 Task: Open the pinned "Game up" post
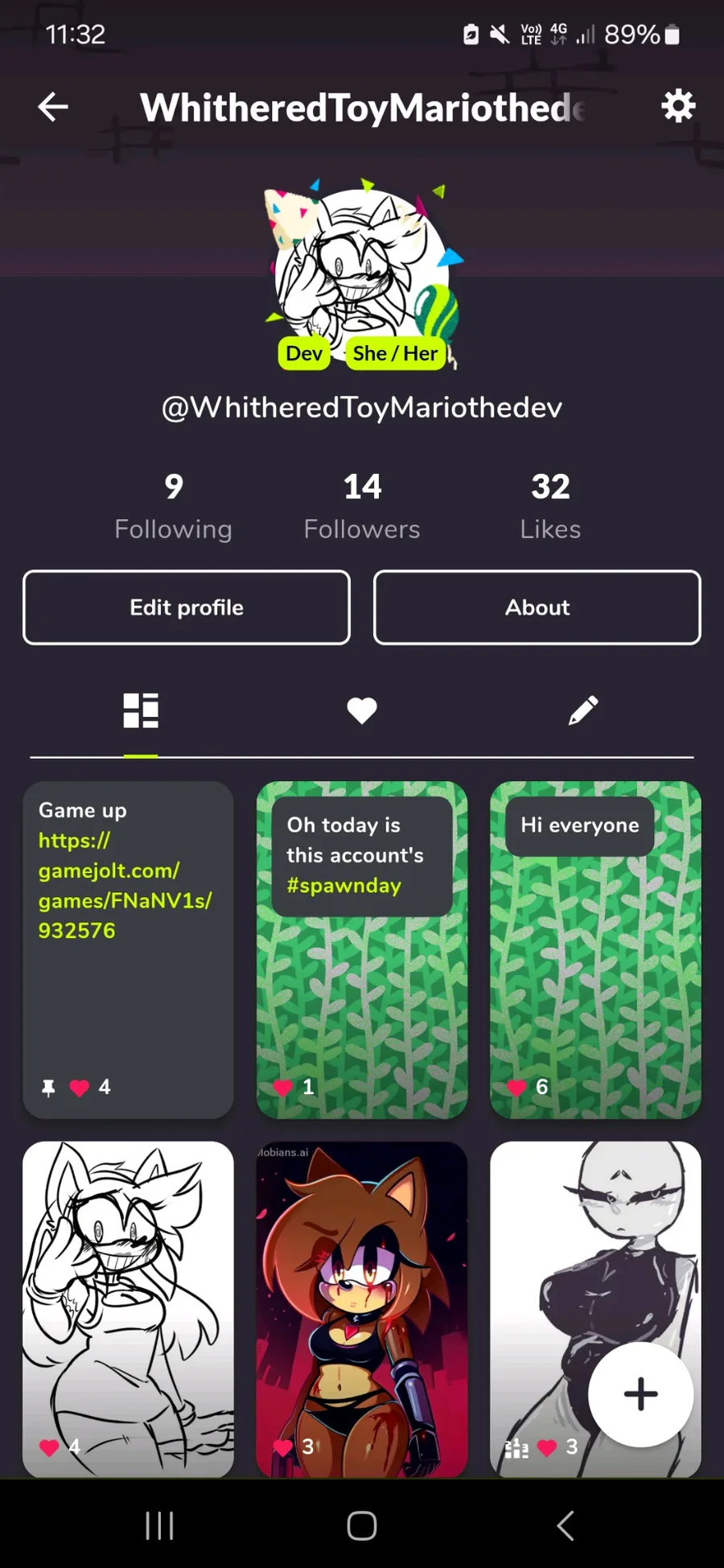(x=129, y=949)
